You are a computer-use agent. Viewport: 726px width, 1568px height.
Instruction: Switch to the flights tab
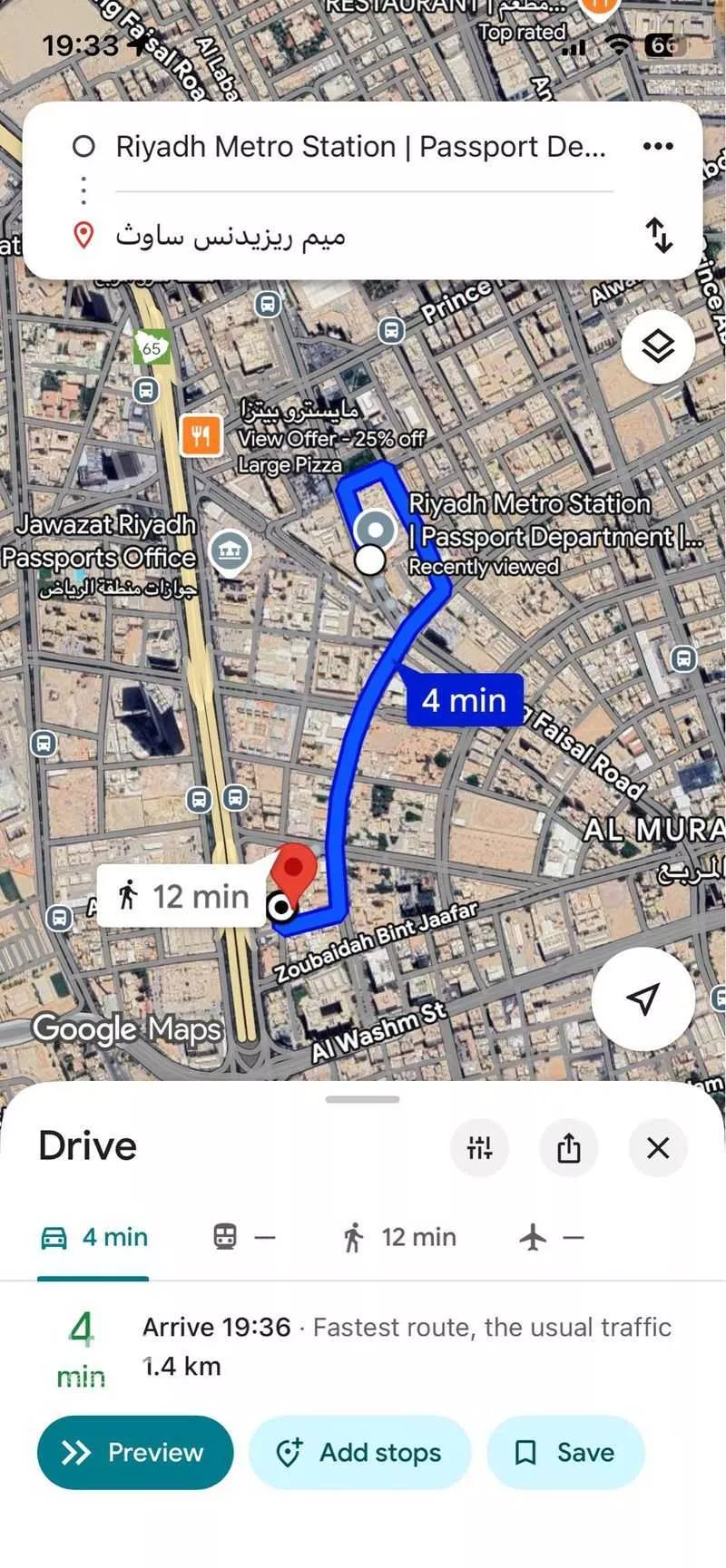pos(550,1236)
